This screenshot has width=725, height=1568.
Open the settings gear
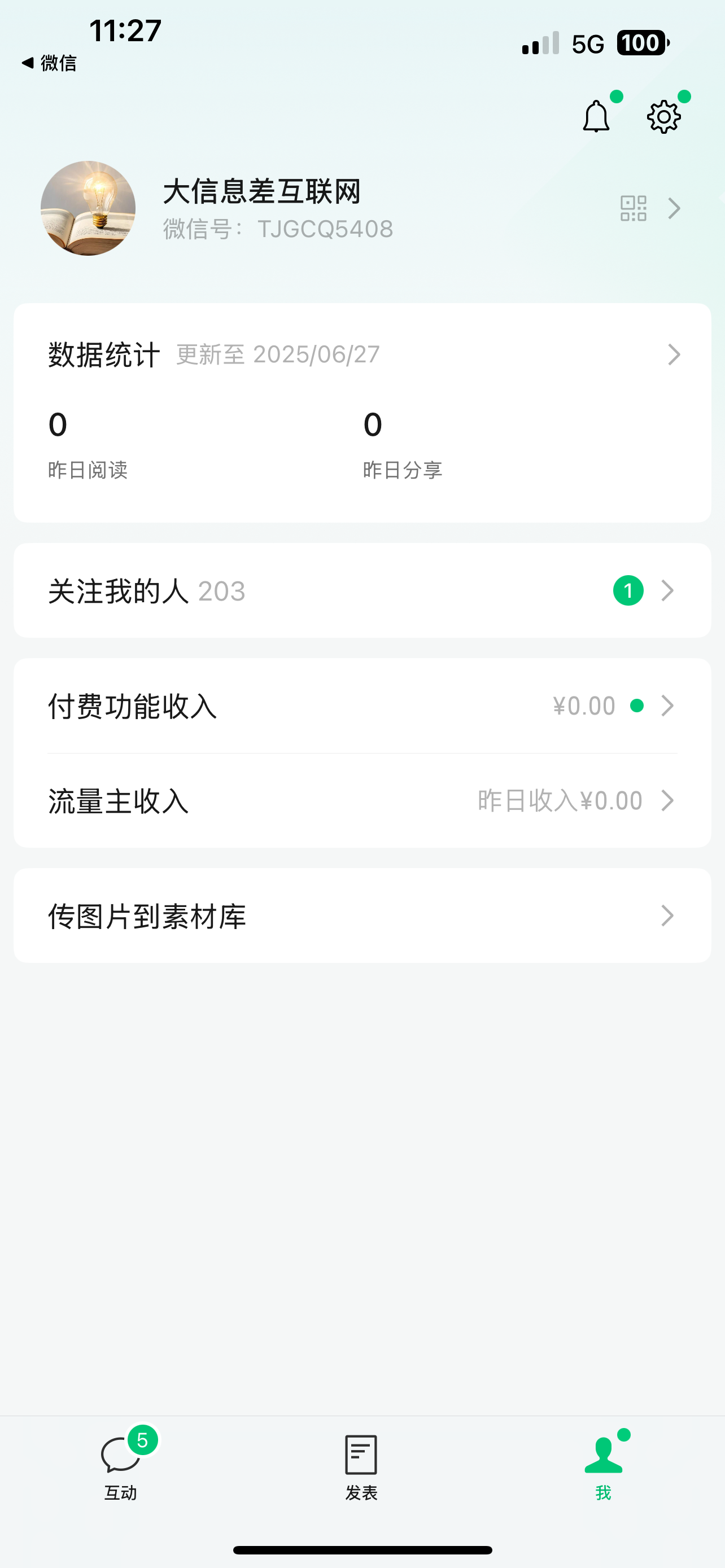[663, 117]
